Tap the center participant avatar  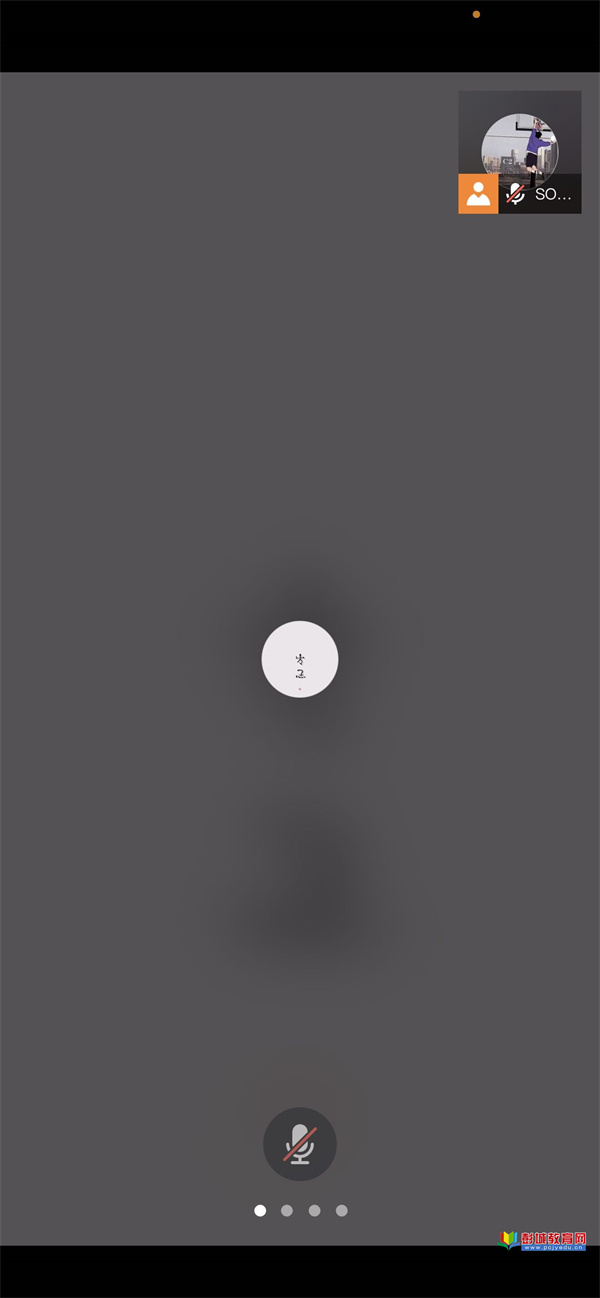coord(300,659)
